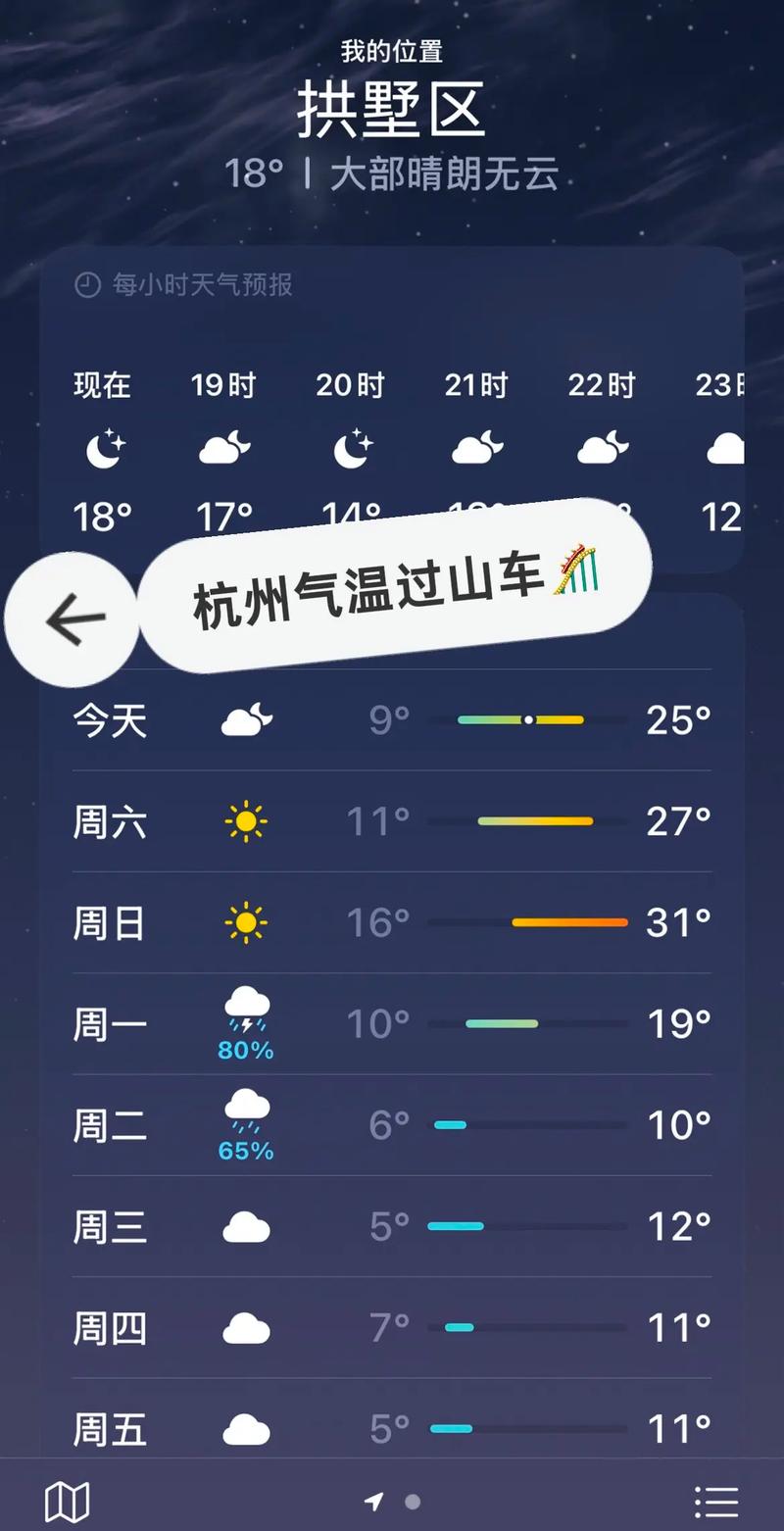Tap the cloud-moon icon for 今天
This screenshot has height=1531, width=784.
click(245, 719)
